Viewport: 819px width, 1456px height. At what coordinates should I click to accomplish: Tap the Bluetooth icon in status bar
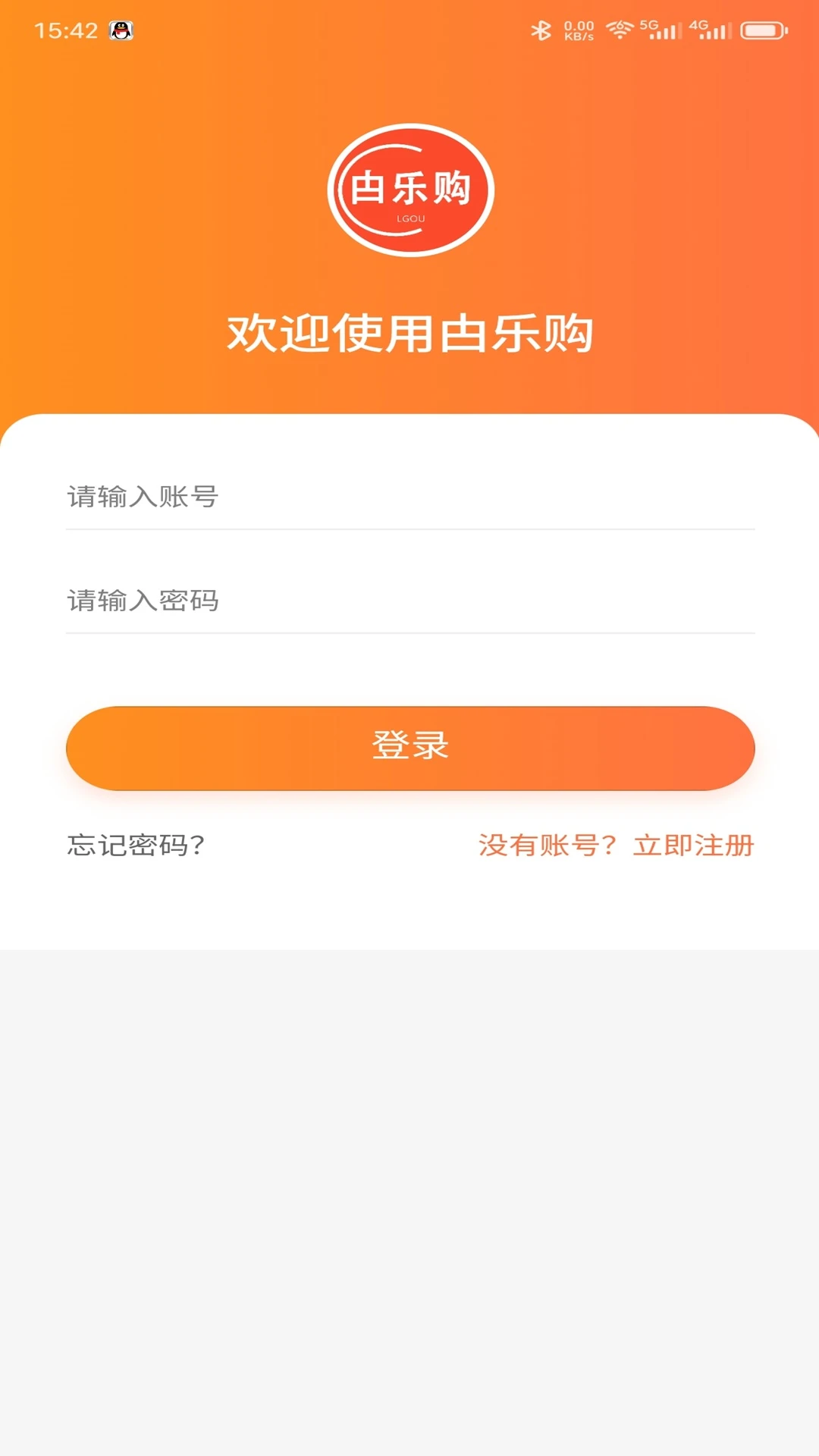click(543, 30)
